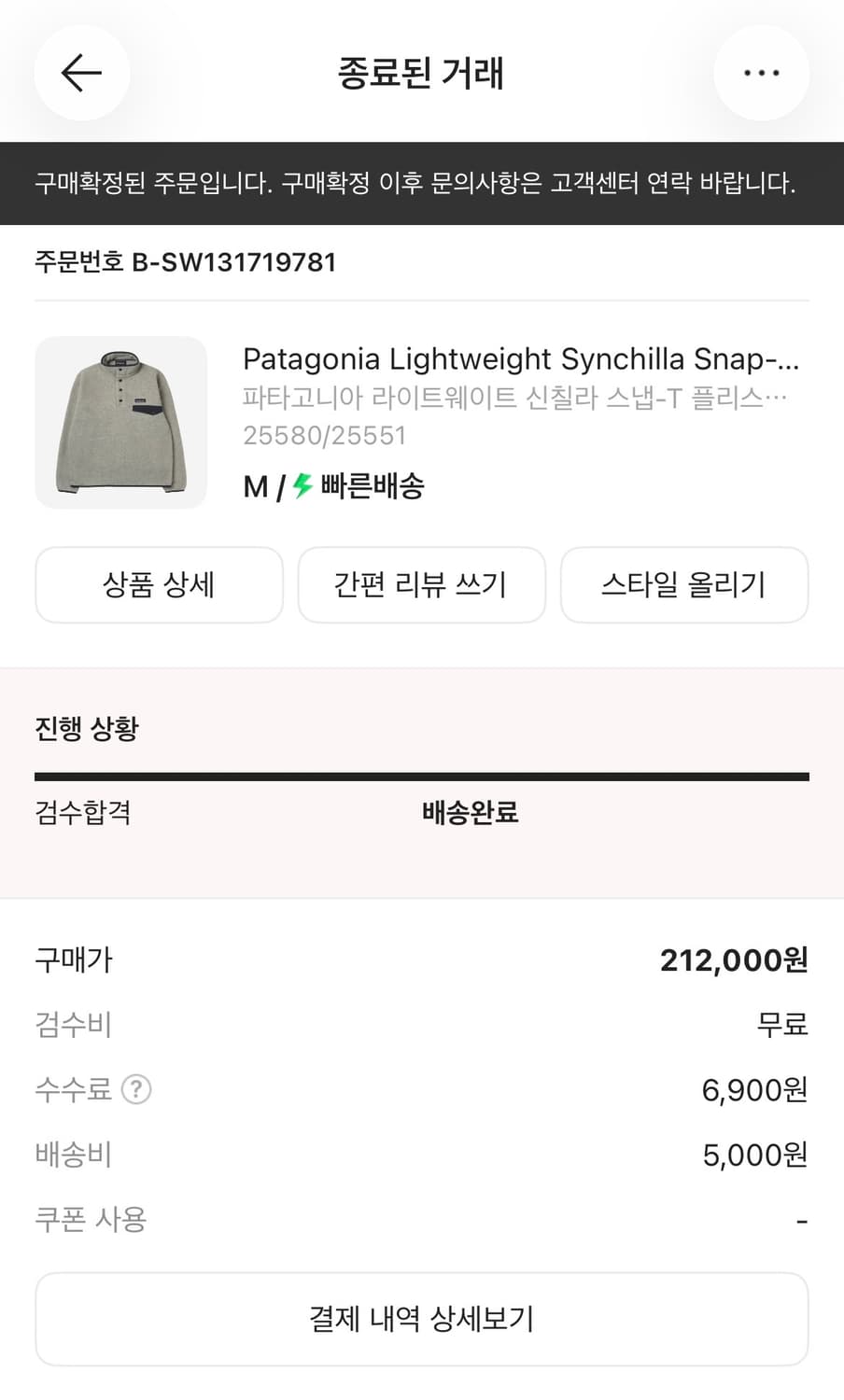Open the fee explanation question mark icon
Viewport: 844px width, 1400px height.
coord(134,1088)
